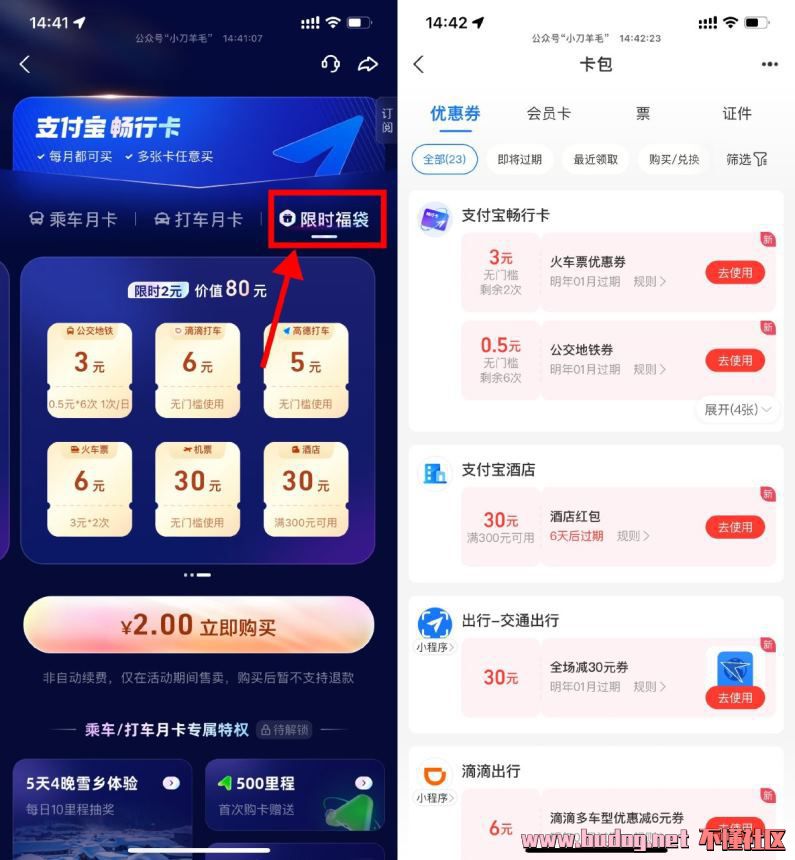
Task: Contact customer service via headset icon
Action: point(330,64)
